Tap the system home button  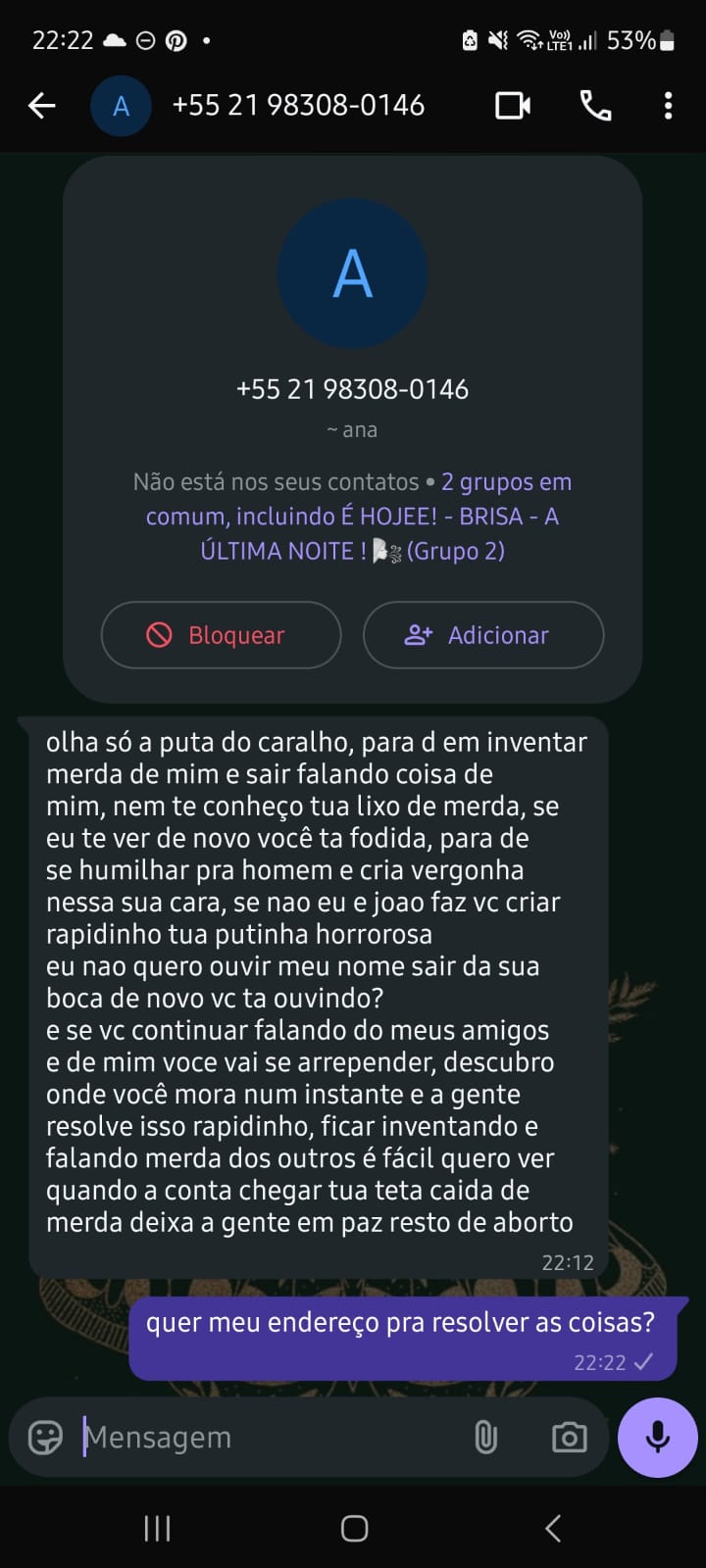click(354, 1528)
